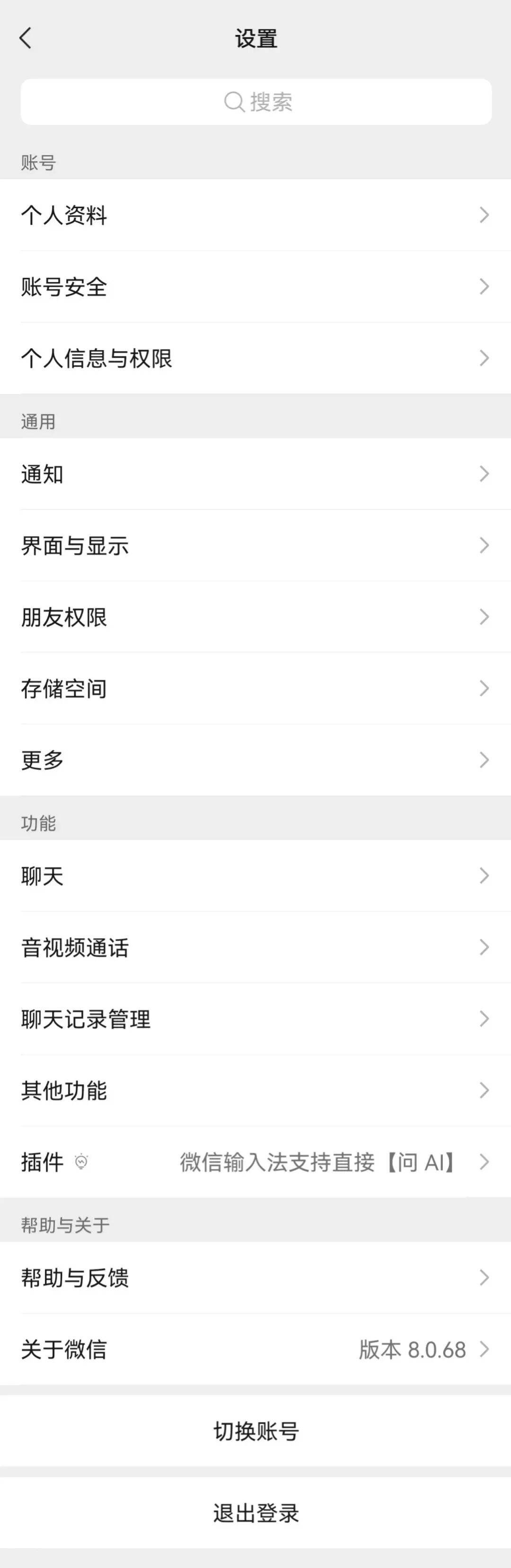Open 朋友权限 settings
This screenshot has width=511, height=1568.
point(256,617)
